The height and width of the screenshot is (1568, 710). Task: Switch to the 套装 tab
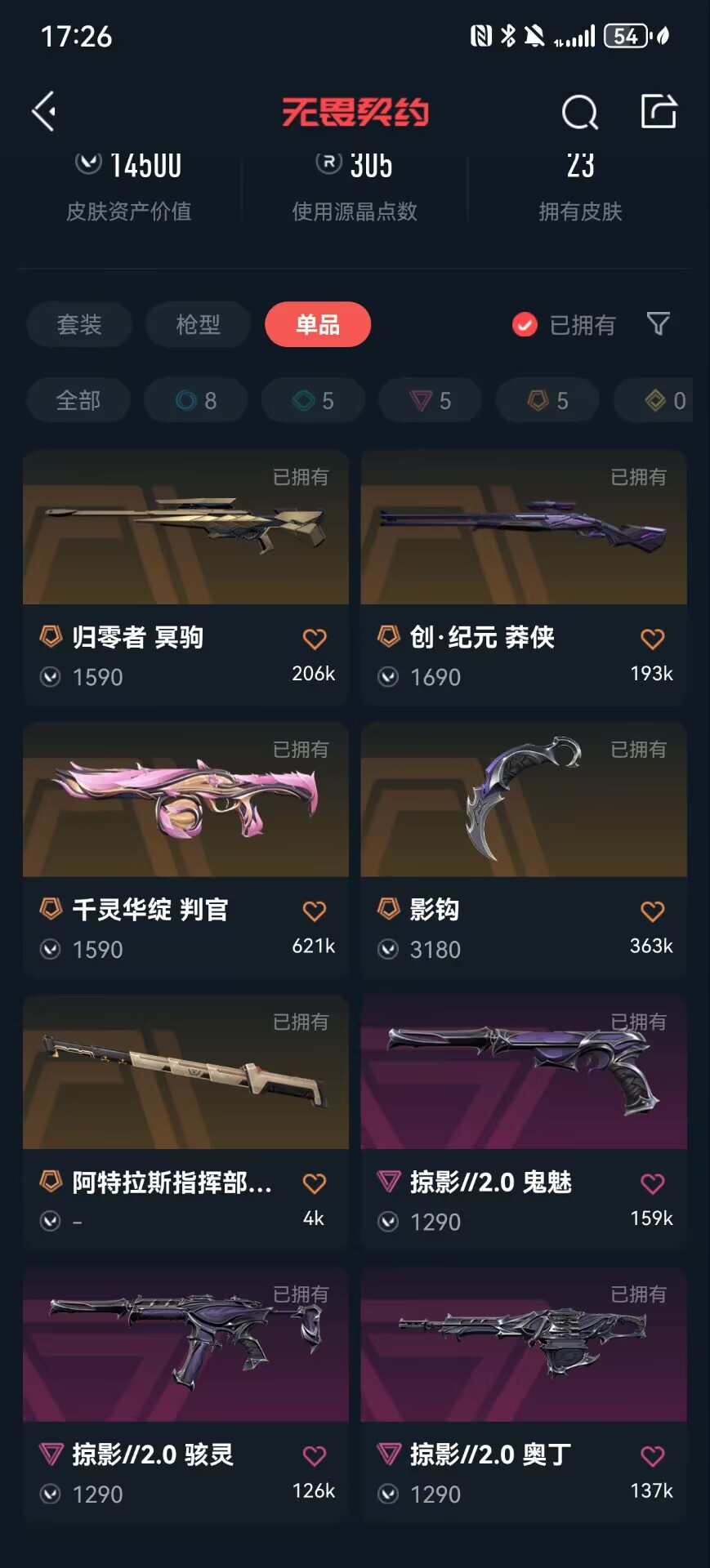point(79,324)
